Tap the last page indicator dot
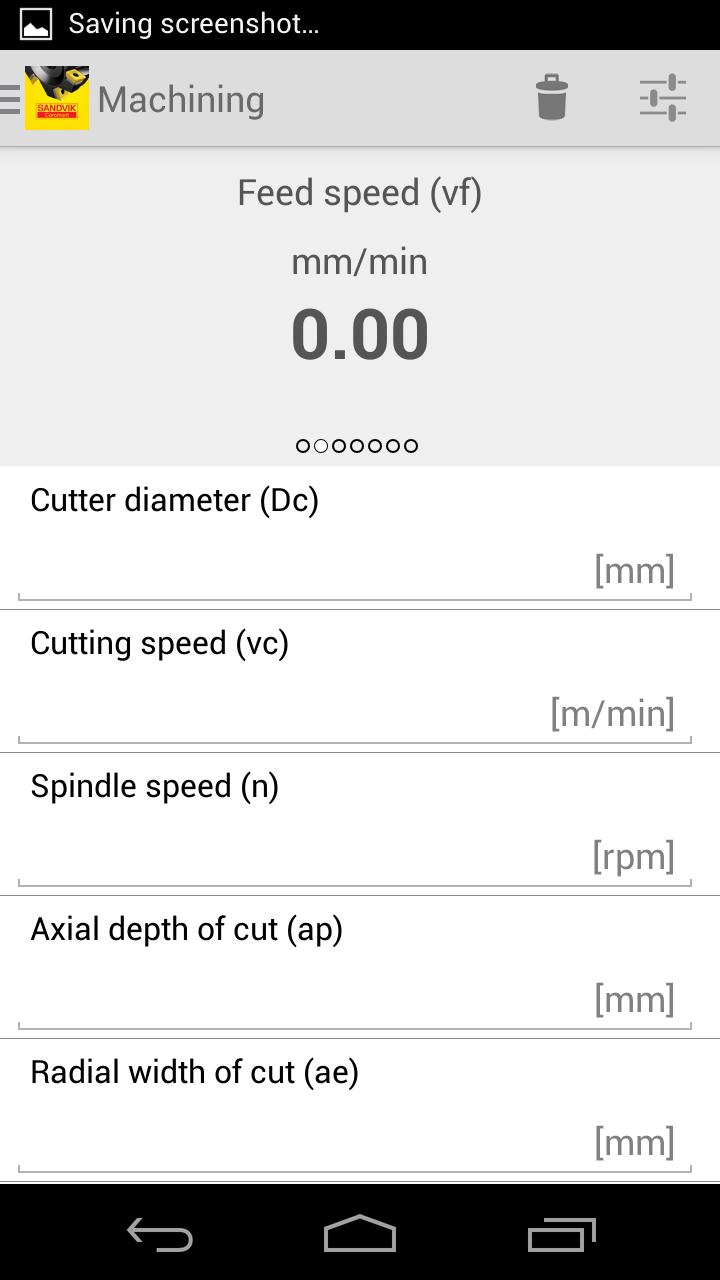 point(411,445)
